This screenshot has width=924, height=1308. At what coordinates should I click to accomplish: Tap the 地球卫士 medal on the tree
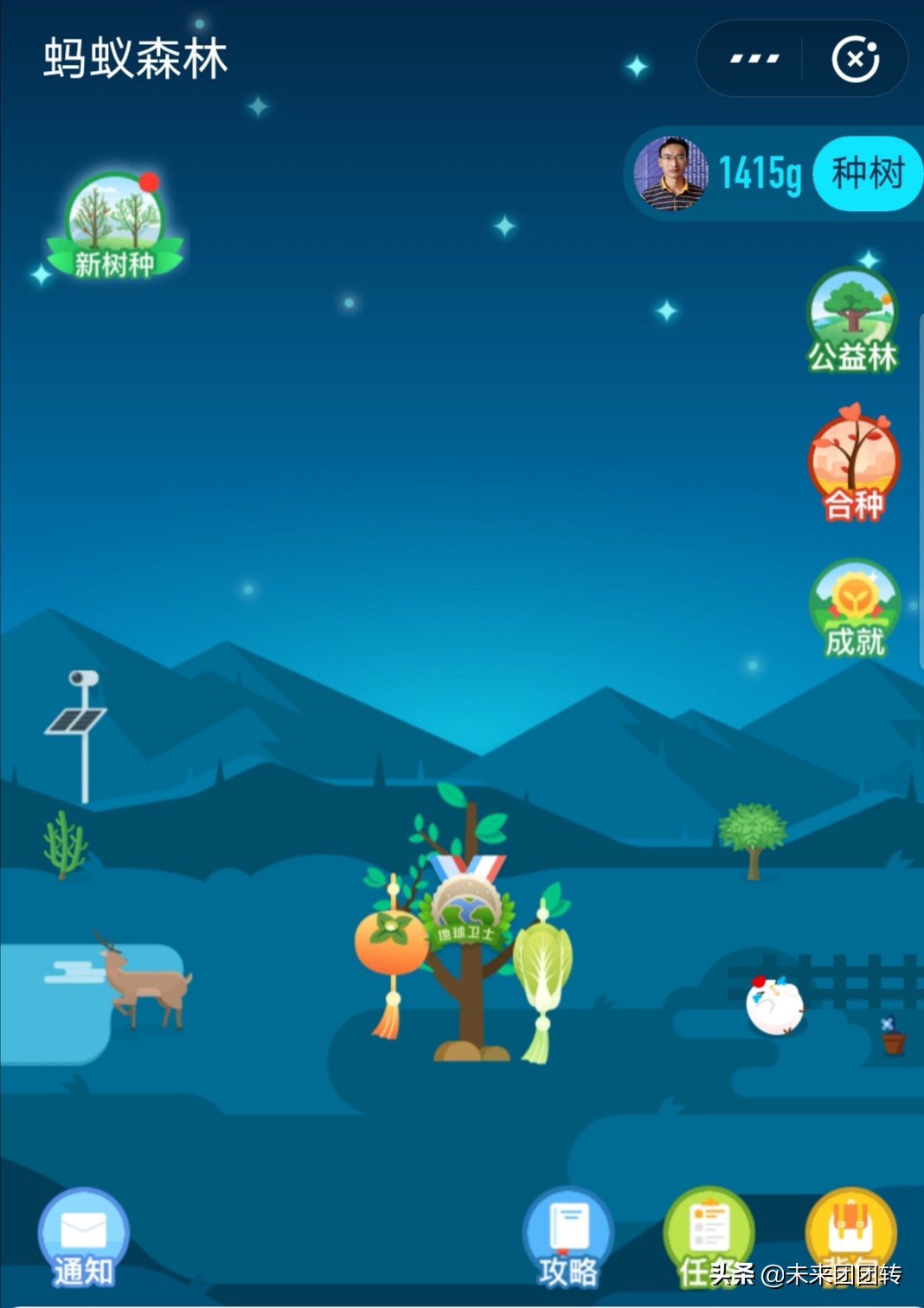[x=466, y=908]
